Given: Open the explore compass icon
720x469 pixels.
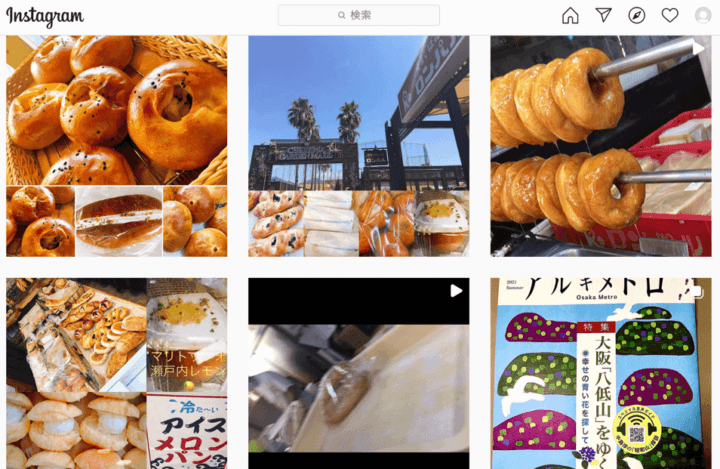Looking at the screenshot, I should [636, 15].
